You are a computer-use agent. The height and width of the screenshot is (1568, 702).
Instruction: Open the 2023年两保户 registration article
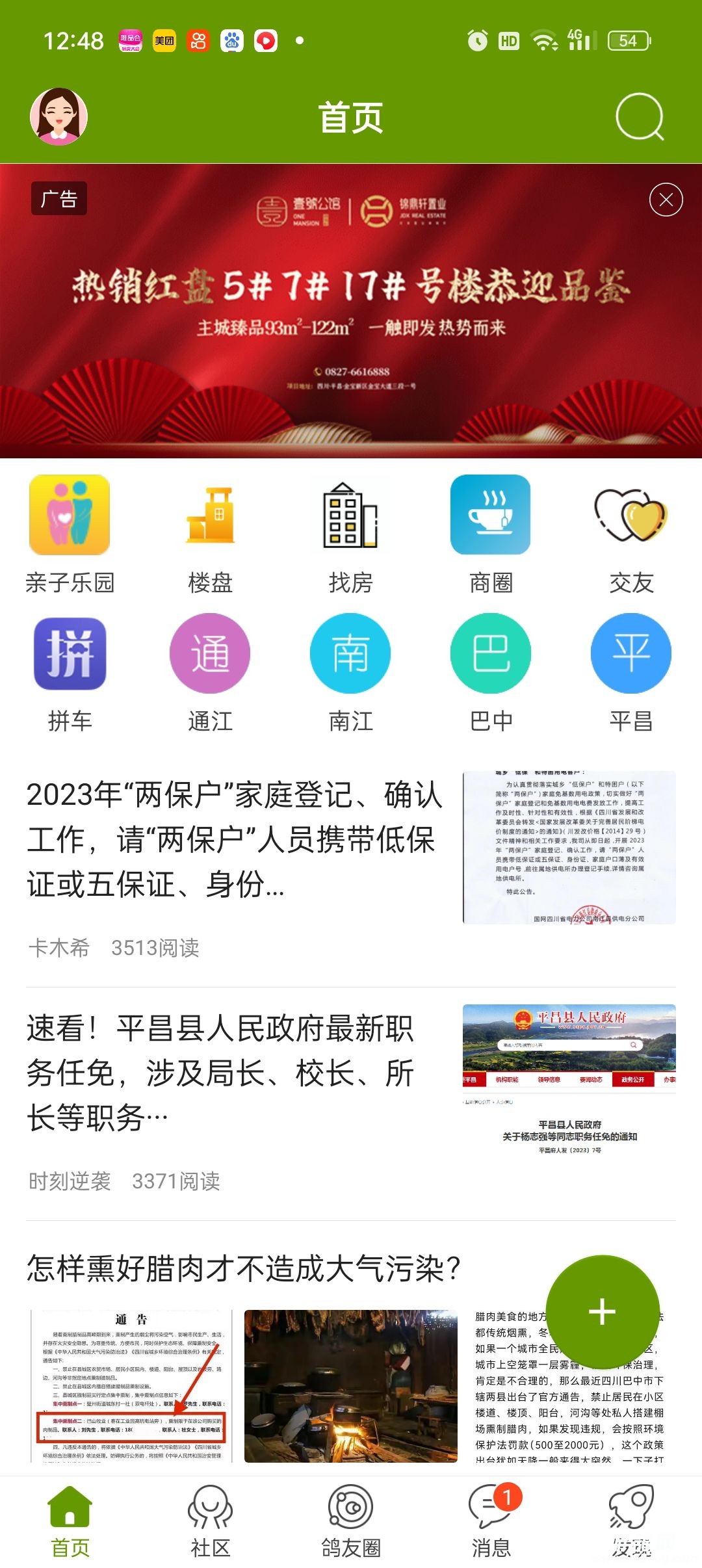click(234, 839)
